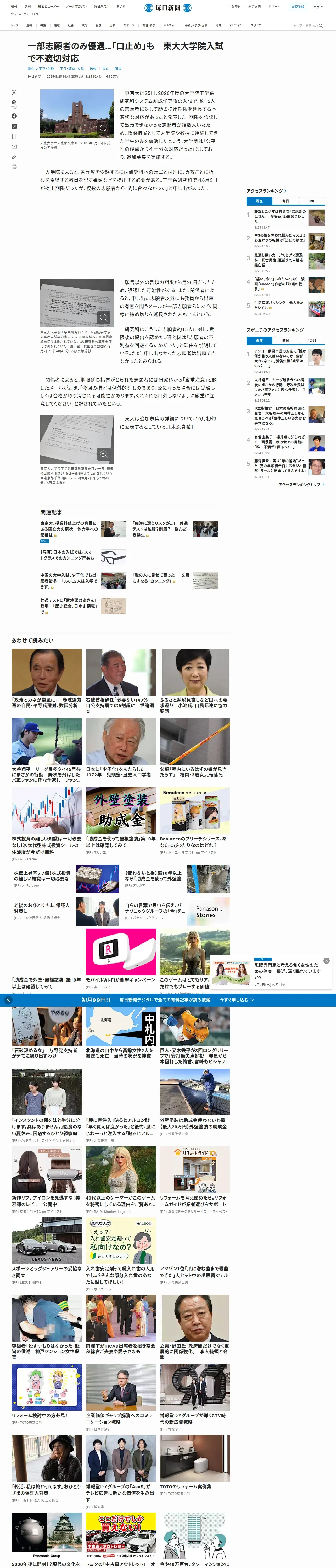Image resolution: width=336 pixels, height=1568 pixels.
Task: Tap the 新規登録 sign-up button
Action: (x=298, y=7)
